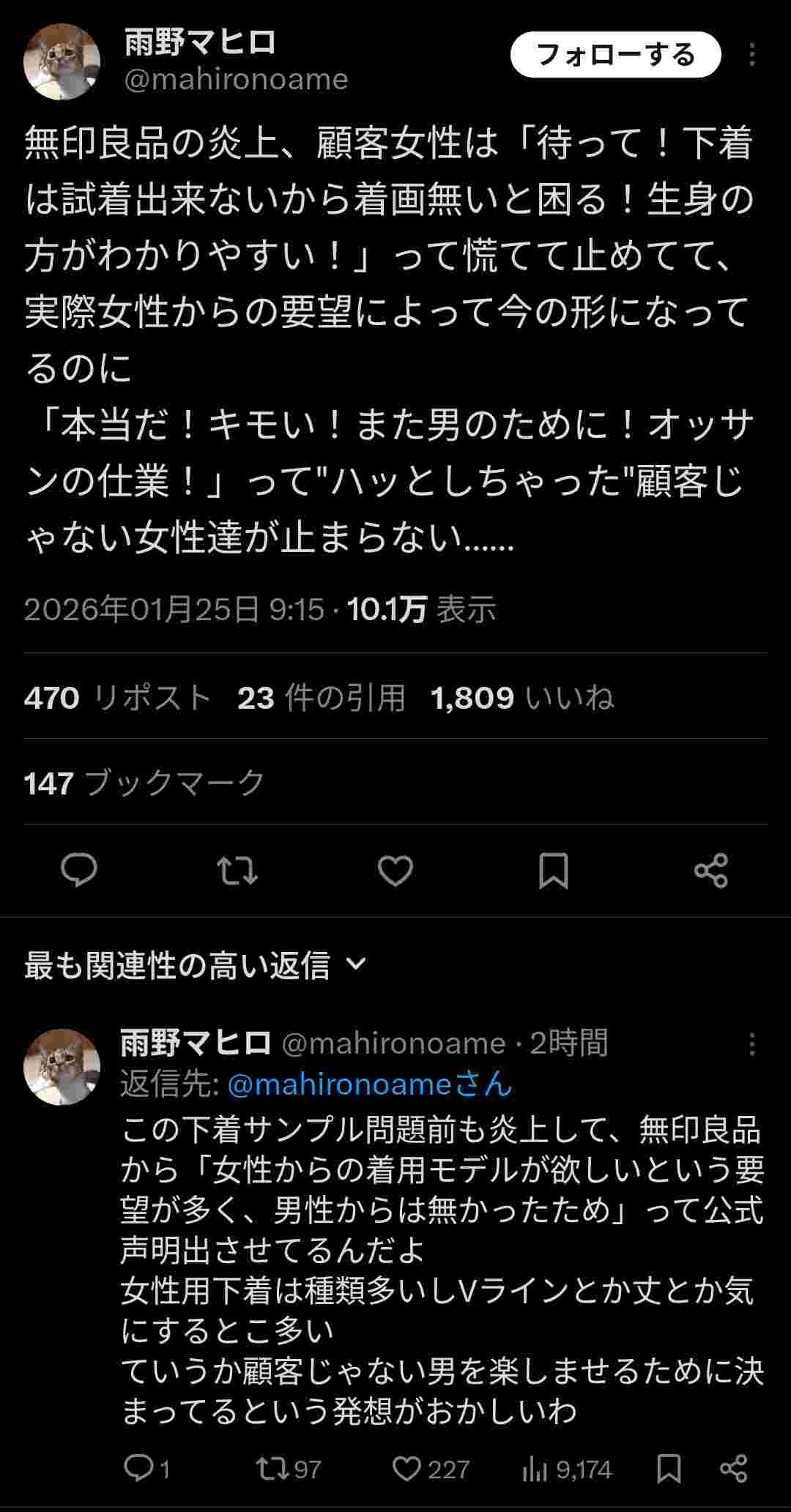791x1512 pixels.
Task: View the 1,809 いいね list
Action: tap(521, 697)
